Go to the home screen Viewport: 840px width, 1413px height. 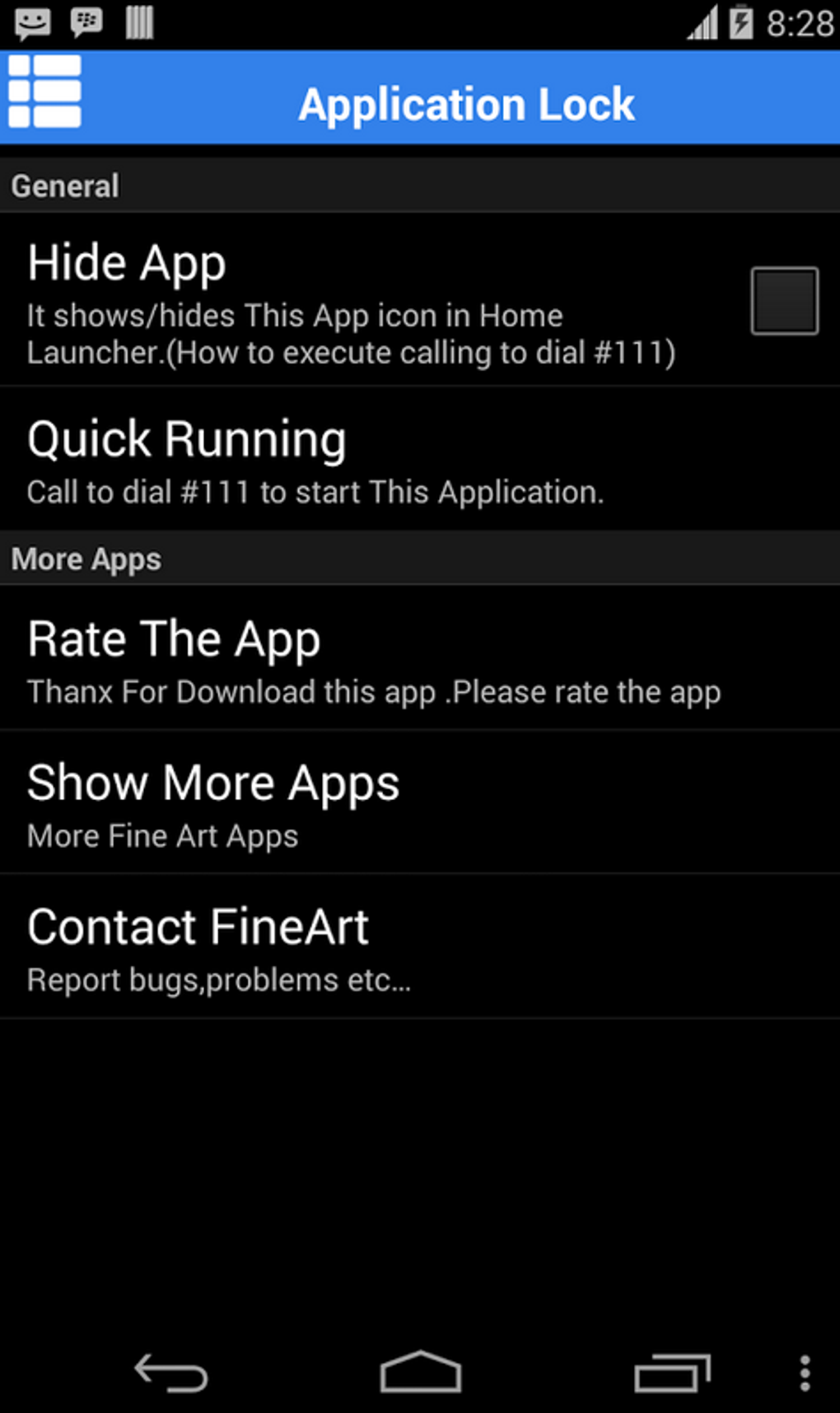pyautogui.click(x=420, y=1372)
